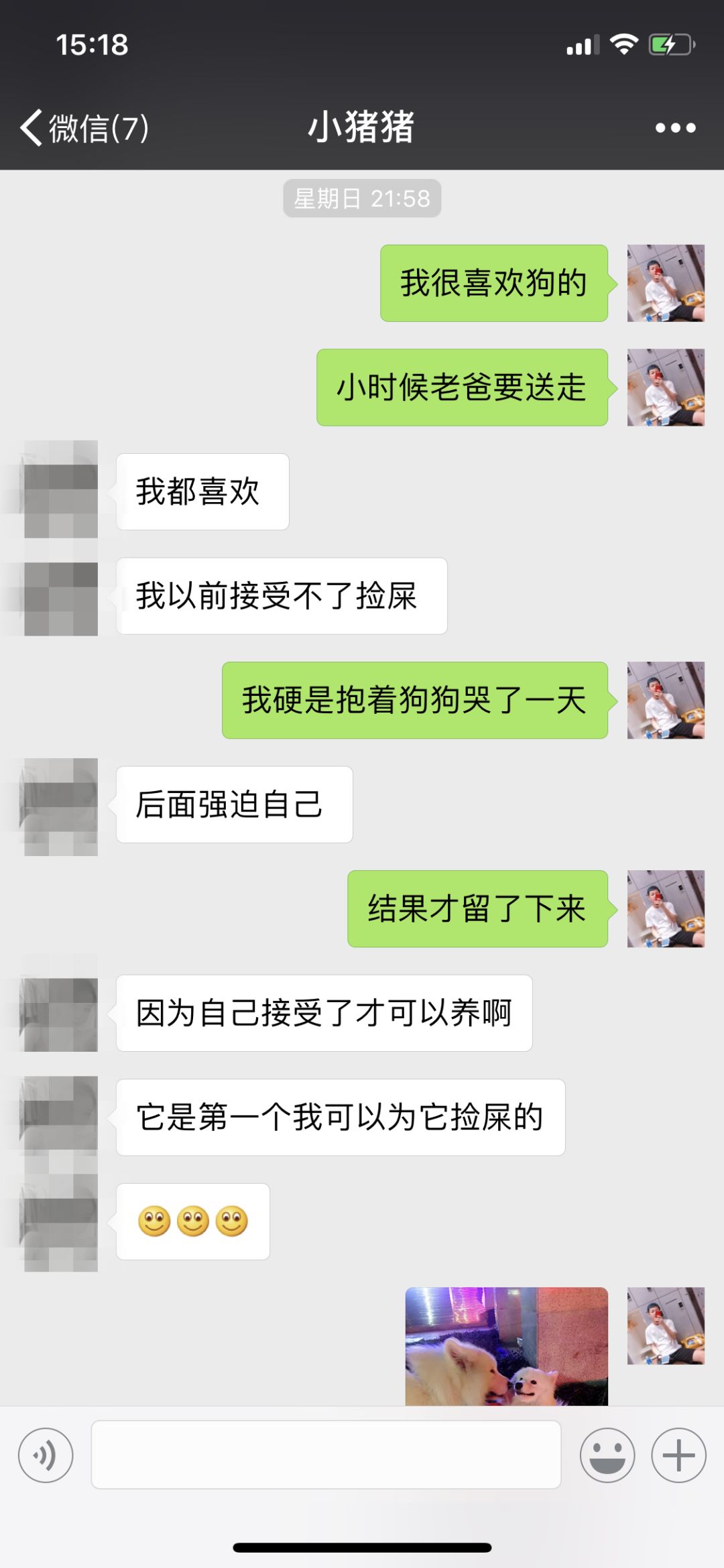Open own avatar beside 我很喜欢狗的
724x1568 pixels.
coord(666,283)
